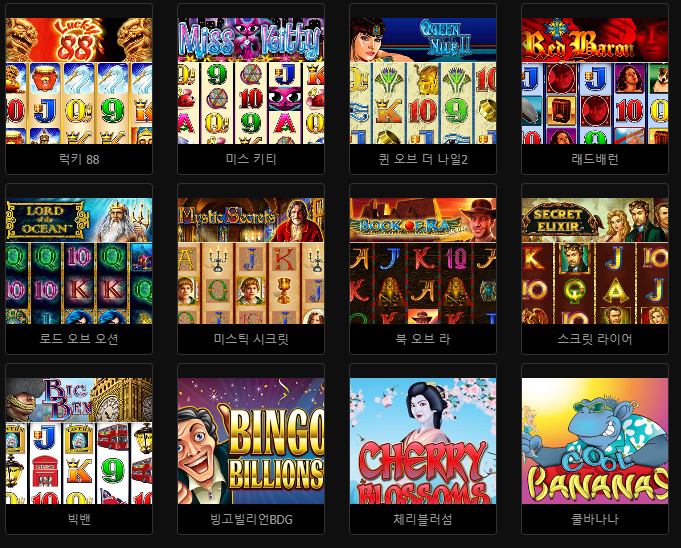This screenshot has height=548, width=681.
Task: Launch the 미스 키티 slot game
Action: coord(251,81)
